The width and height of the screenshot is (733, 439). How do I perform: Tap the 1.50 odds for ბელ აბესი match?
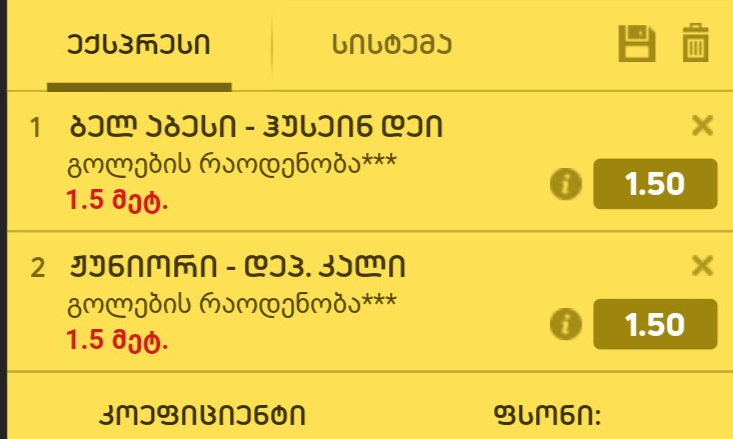click(x=655, y=184)
